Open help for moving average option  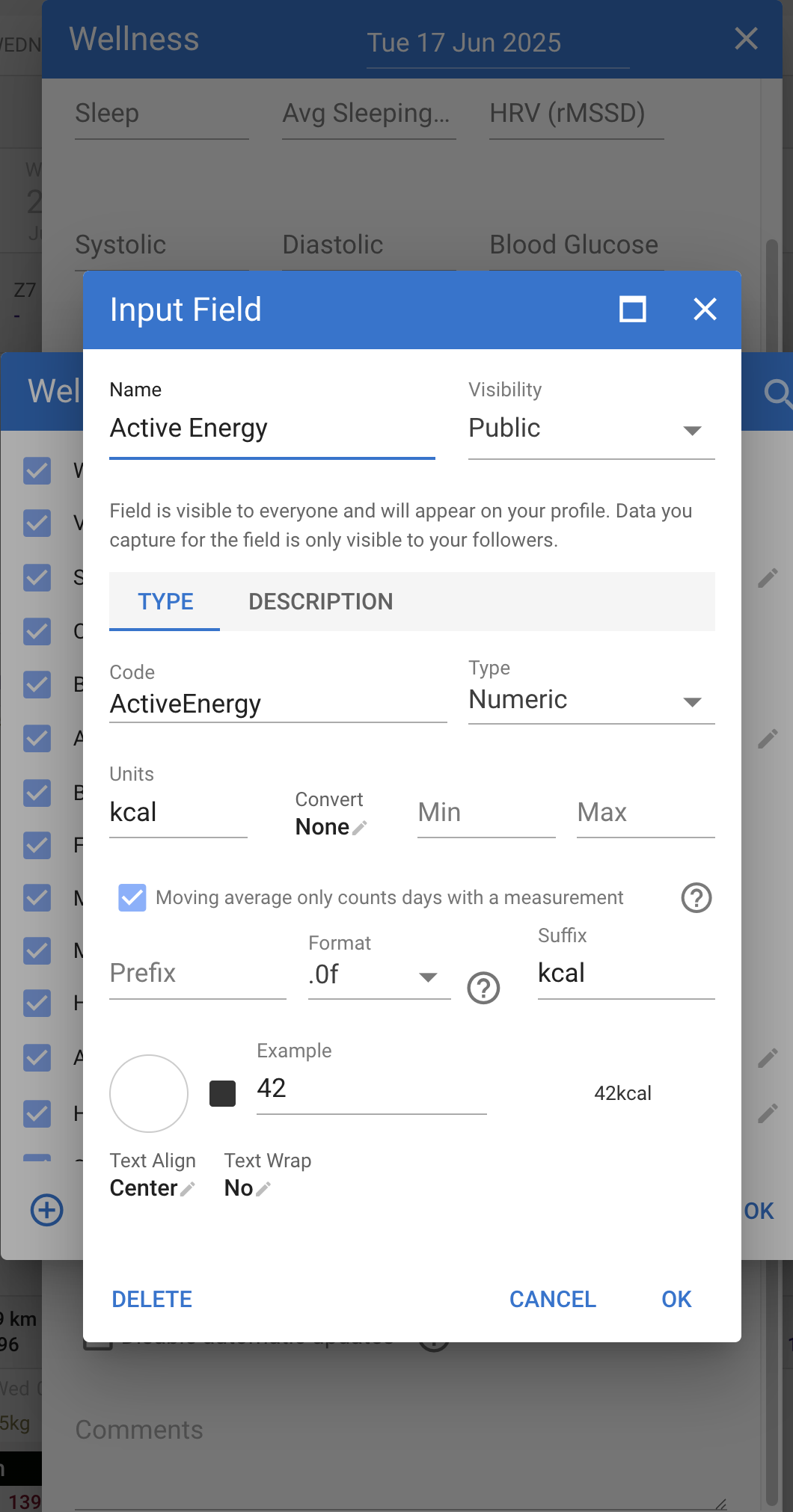pyautogui.click(x=696, y=897)
